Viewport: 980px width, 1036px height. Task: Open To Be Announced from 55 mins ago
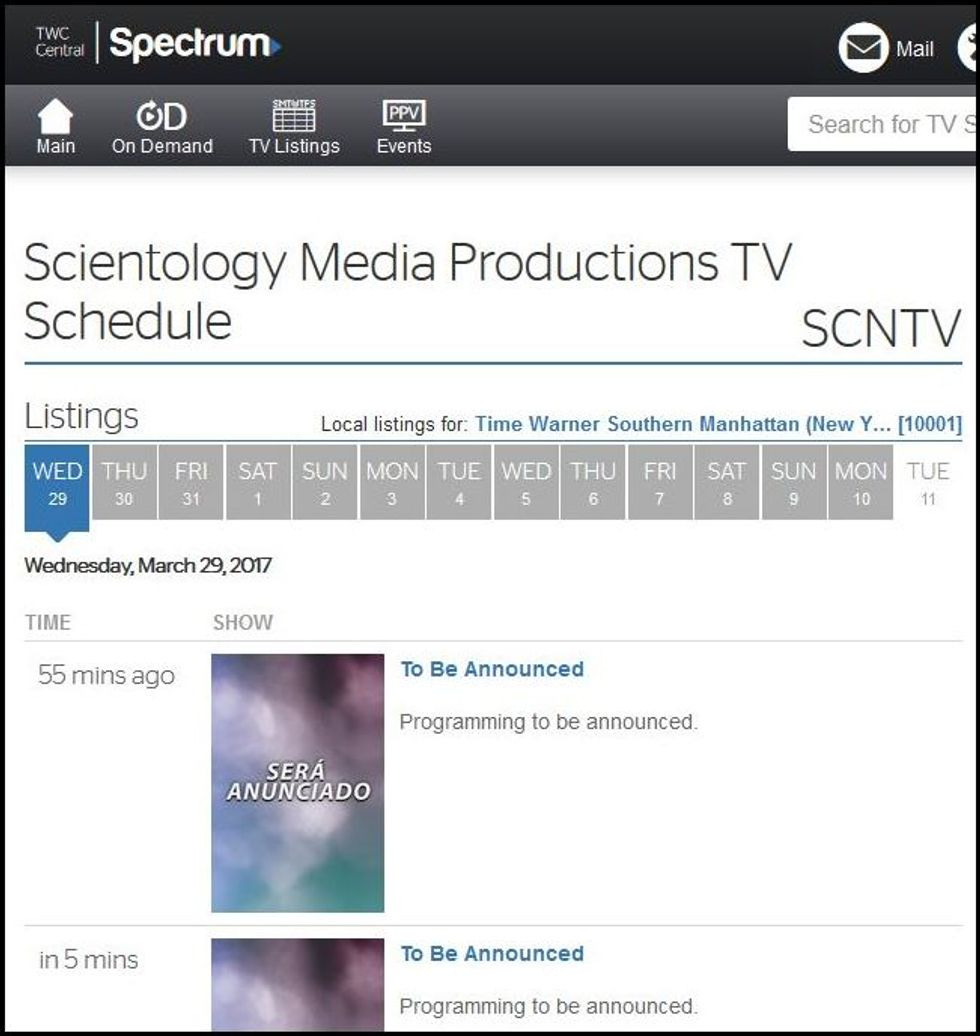click(492, 669)
